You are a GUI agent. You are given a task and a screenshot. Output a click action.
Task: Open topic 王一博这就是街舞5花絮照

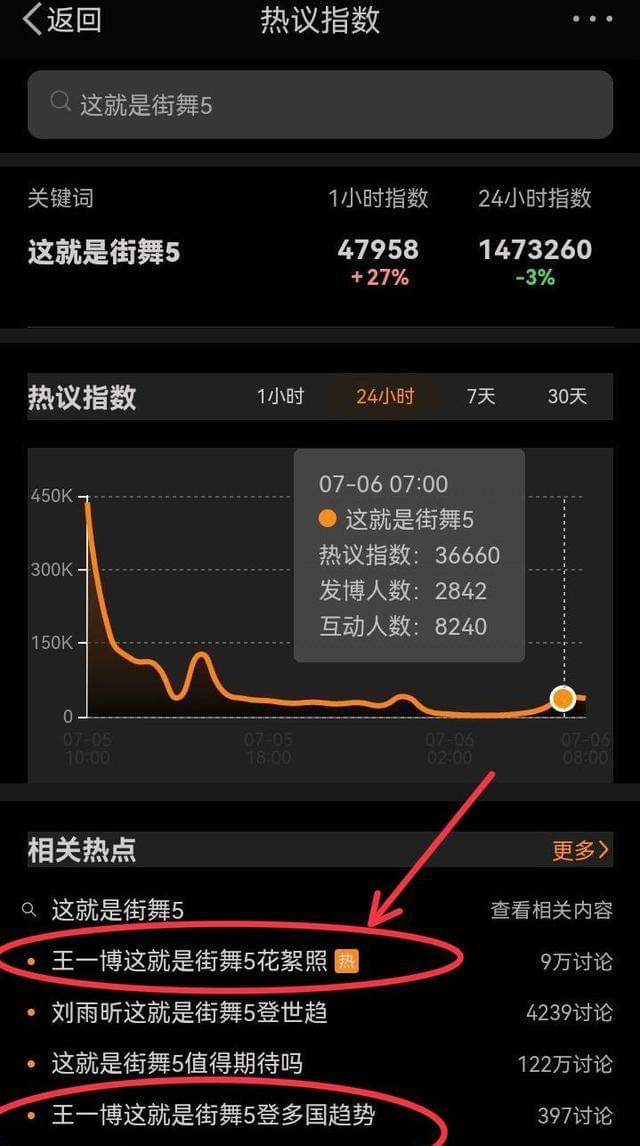click(190, 962)
